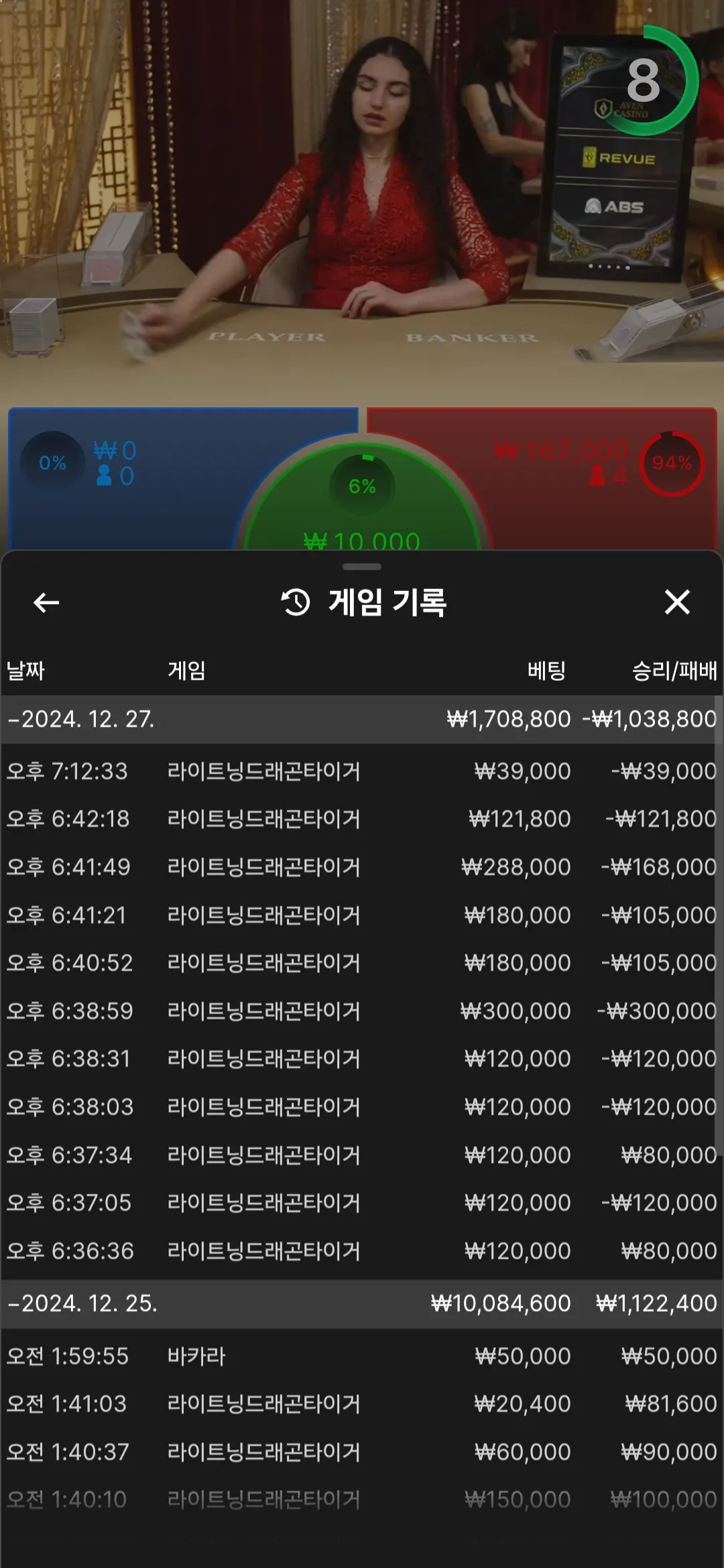Collapse the 2024. 12. 27. date group
724x1568 pixels.
coord(80,720)
